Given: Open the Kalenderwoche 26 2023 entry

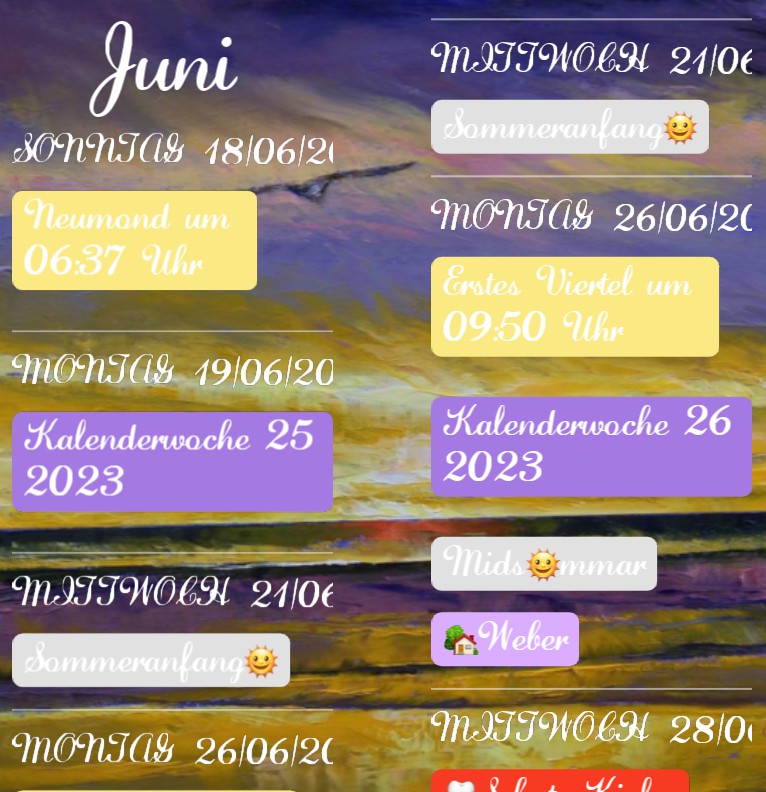Looking at the screenshot, I should pos(591,446).
